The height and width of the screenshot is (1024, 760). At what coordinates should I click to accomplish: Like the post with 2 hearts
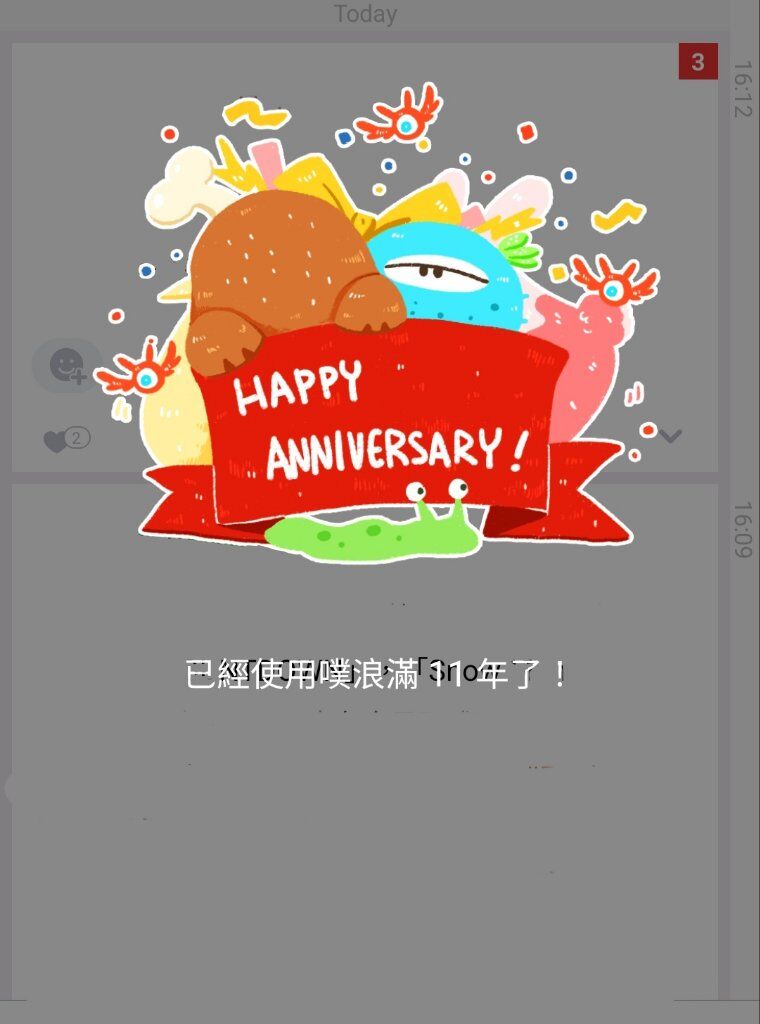point(56,440)
